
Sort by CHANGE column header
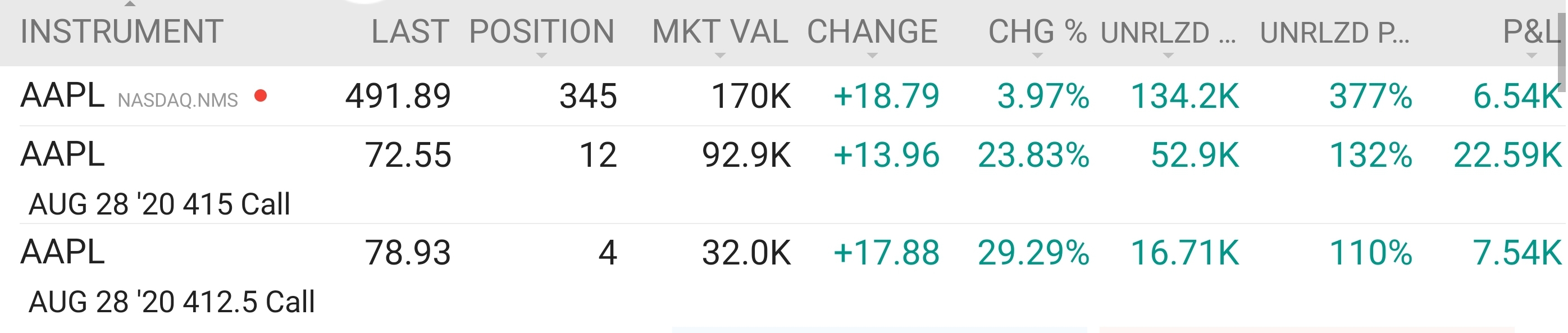pyautogui.click(x=872, y=31)
